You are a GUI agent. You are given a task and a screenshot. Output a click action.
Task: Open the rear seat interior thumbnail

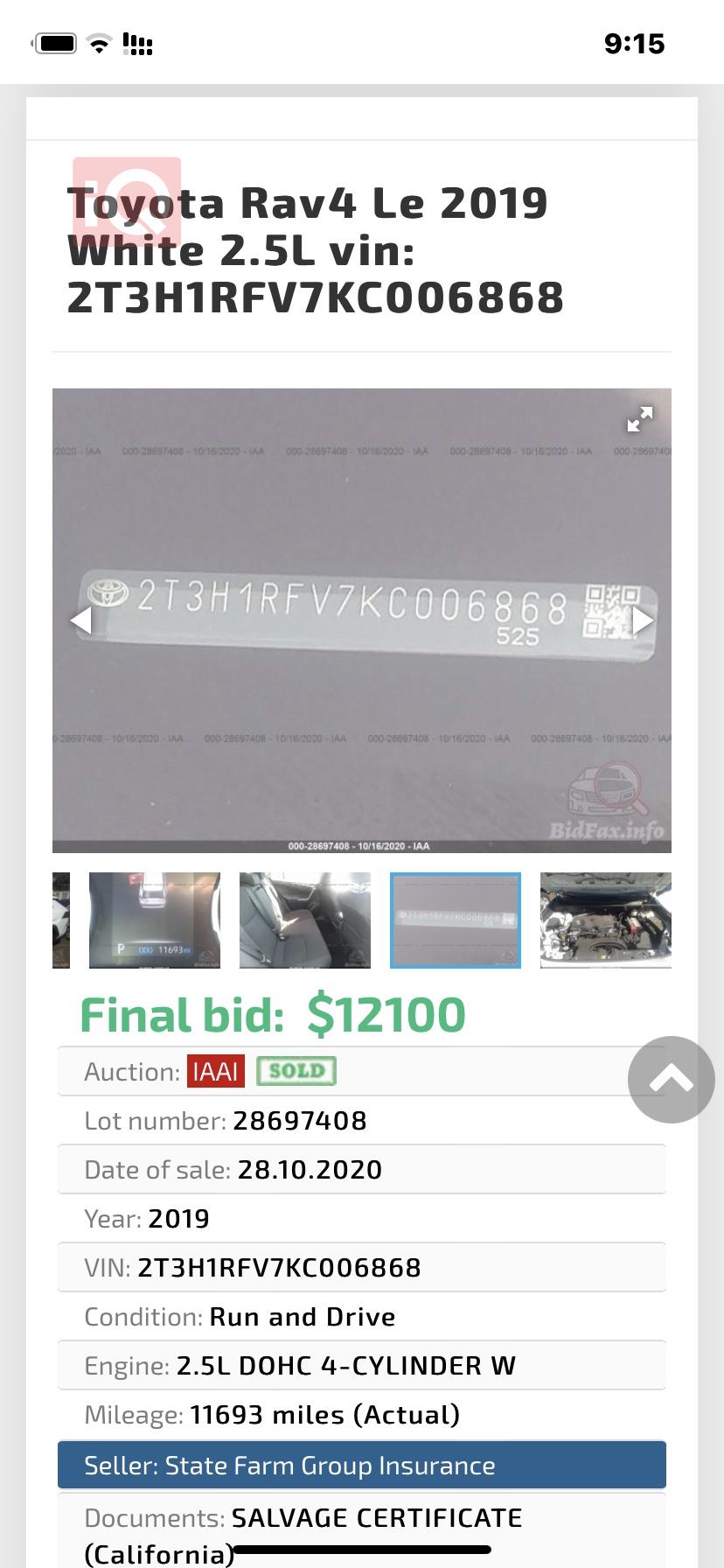coord(305,920)
